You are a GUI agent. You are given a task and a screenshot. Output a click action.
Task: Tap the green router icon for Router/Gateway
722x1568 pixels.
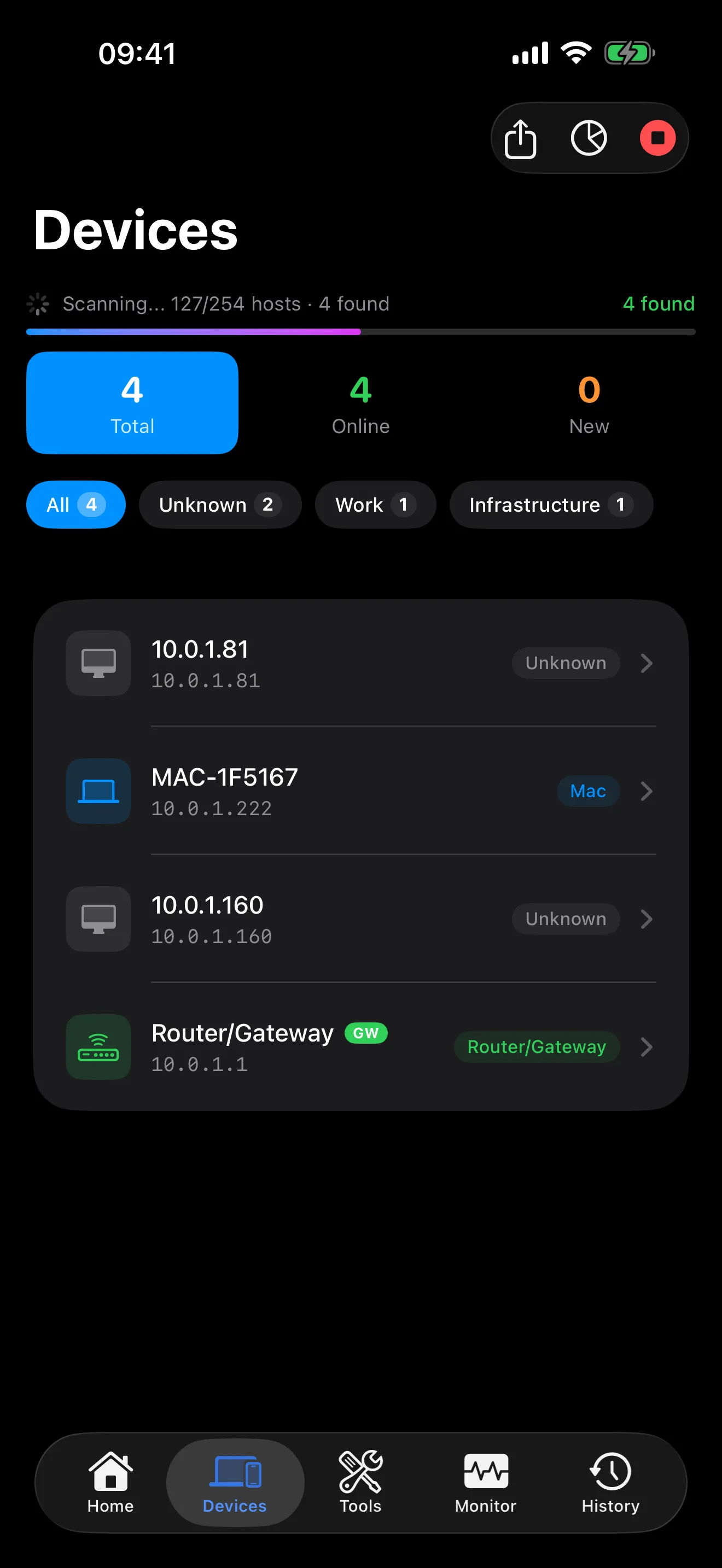tap(98, 1047)
